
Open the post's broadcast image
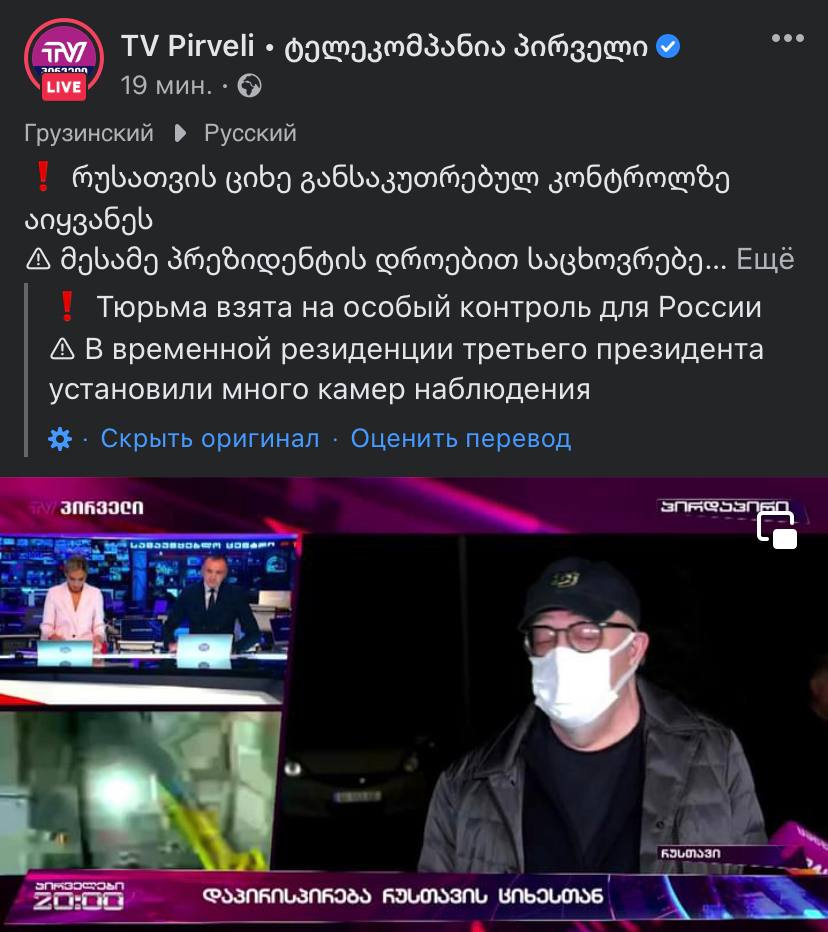point(414,704)
